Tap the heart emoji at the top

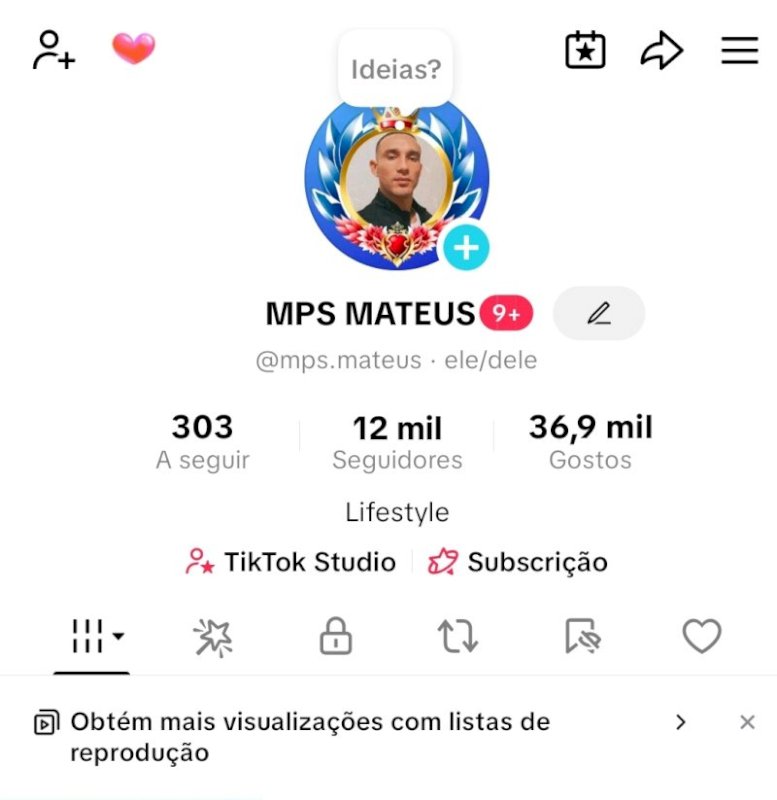134,48
